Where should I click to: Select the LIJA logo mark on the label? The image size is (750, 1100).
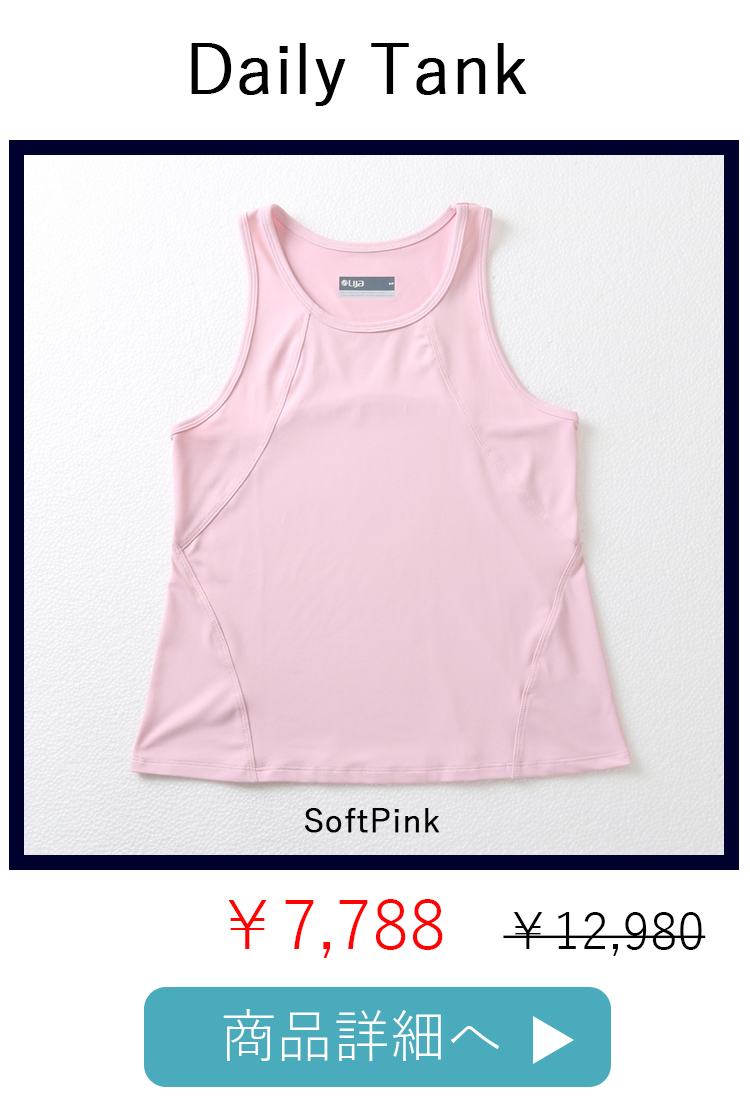tap(344, 282)
